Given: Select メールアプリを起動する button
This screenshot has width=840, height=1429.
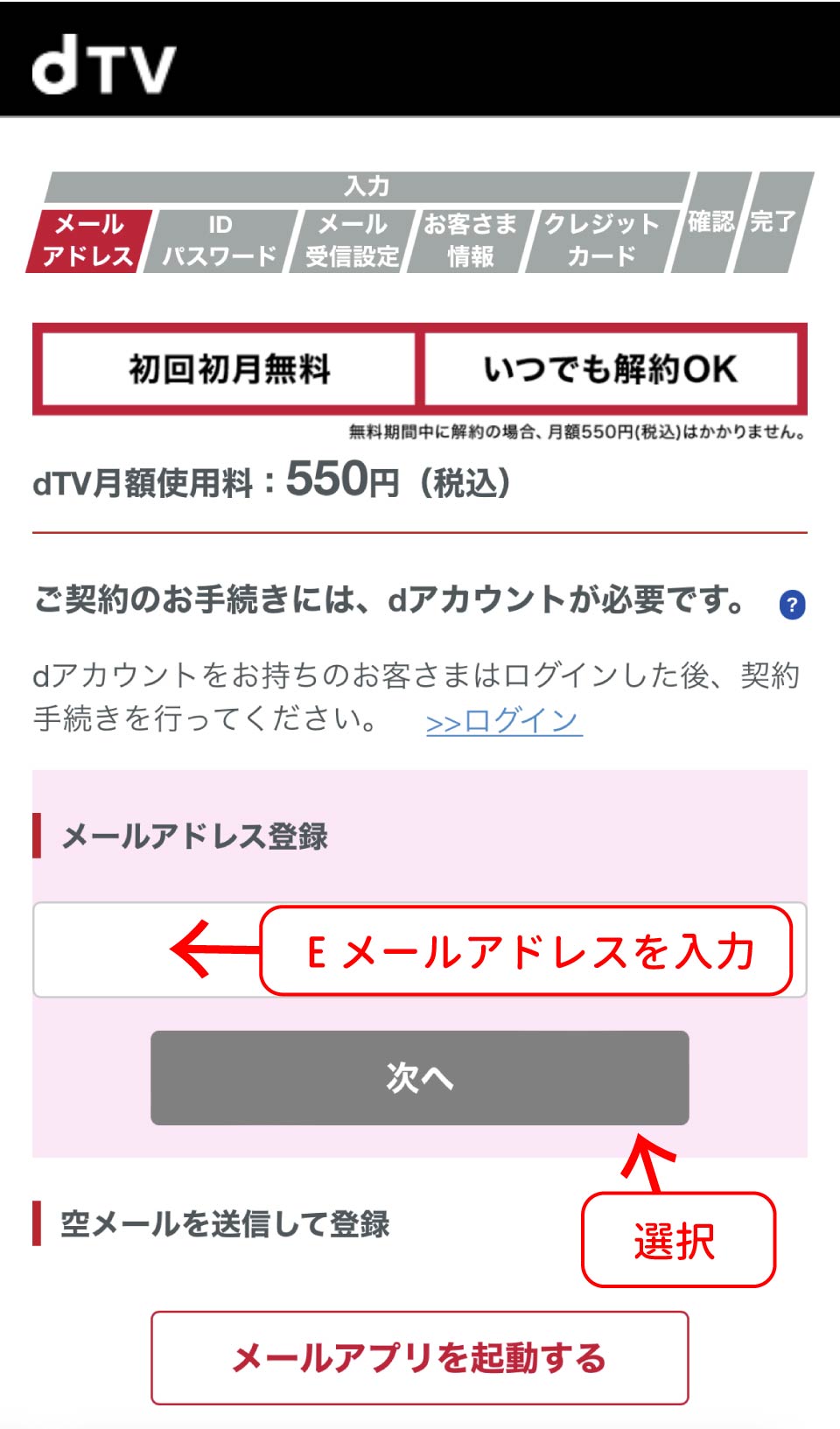Looking at the screenshot, I should coord(419,1357).
